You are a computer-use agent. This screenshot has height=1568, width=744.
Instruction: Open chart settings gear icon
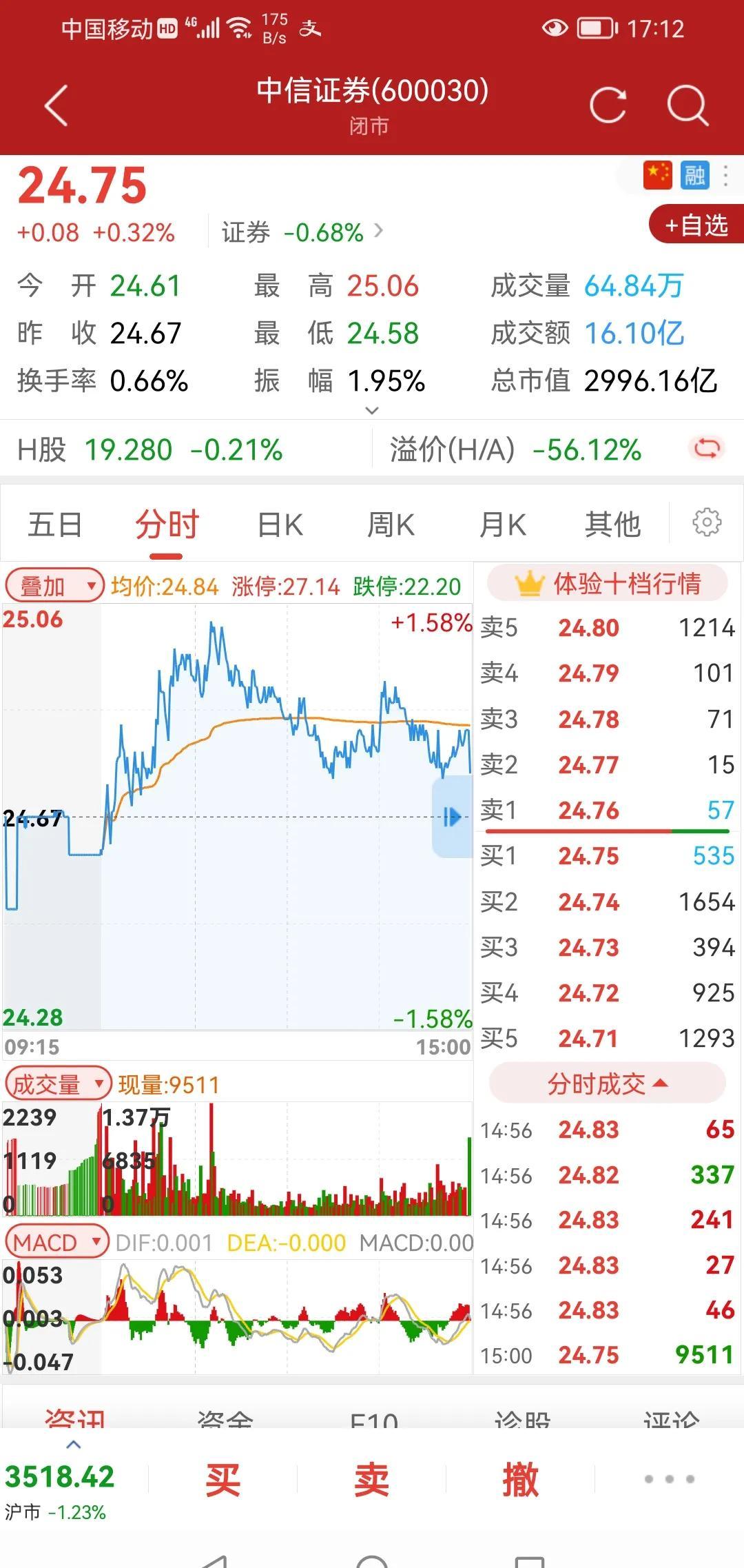[x=707, y=522]
